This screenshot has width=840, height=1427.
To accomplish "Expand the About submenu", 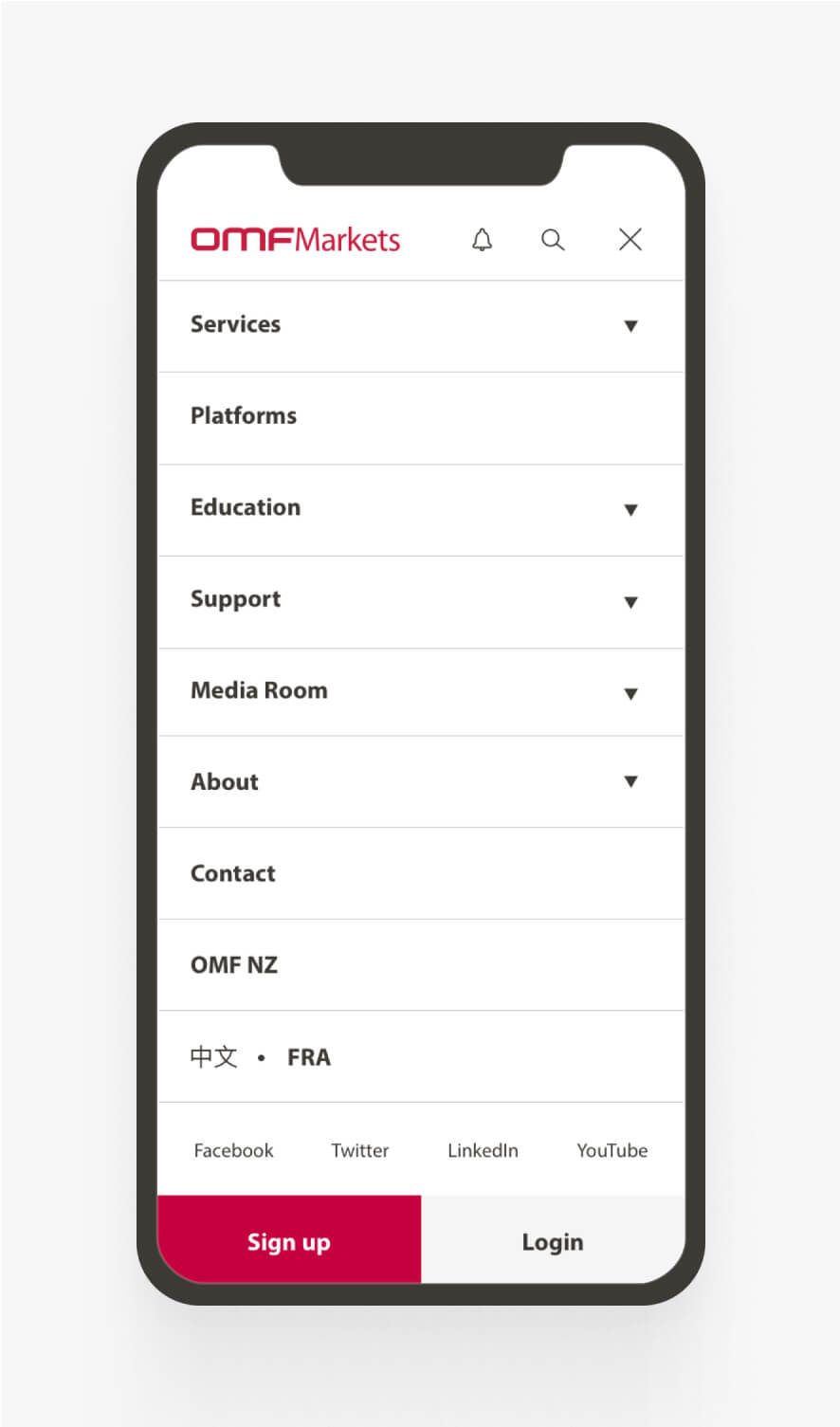I will tap(630, 781).
